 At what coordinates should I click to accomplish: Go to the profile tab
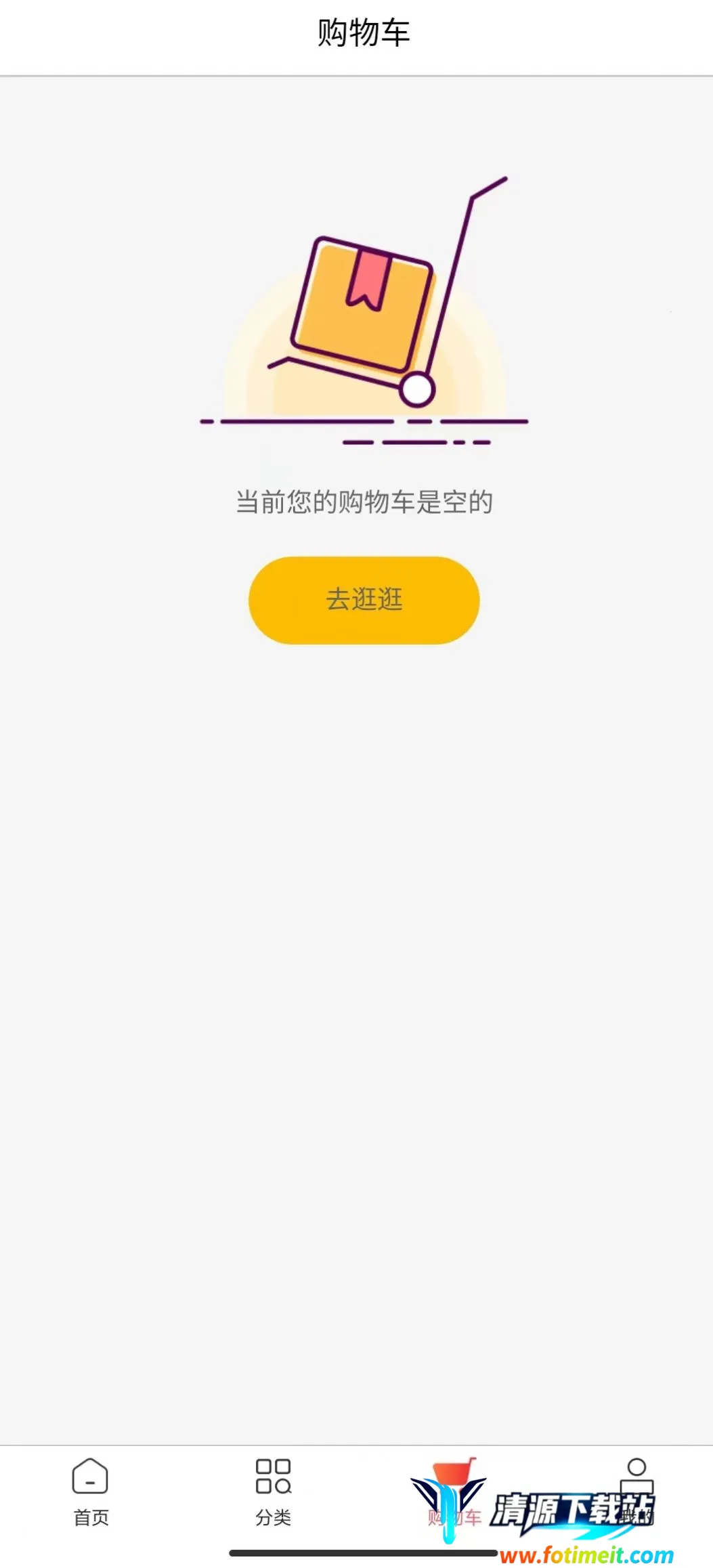point(636,1488)
